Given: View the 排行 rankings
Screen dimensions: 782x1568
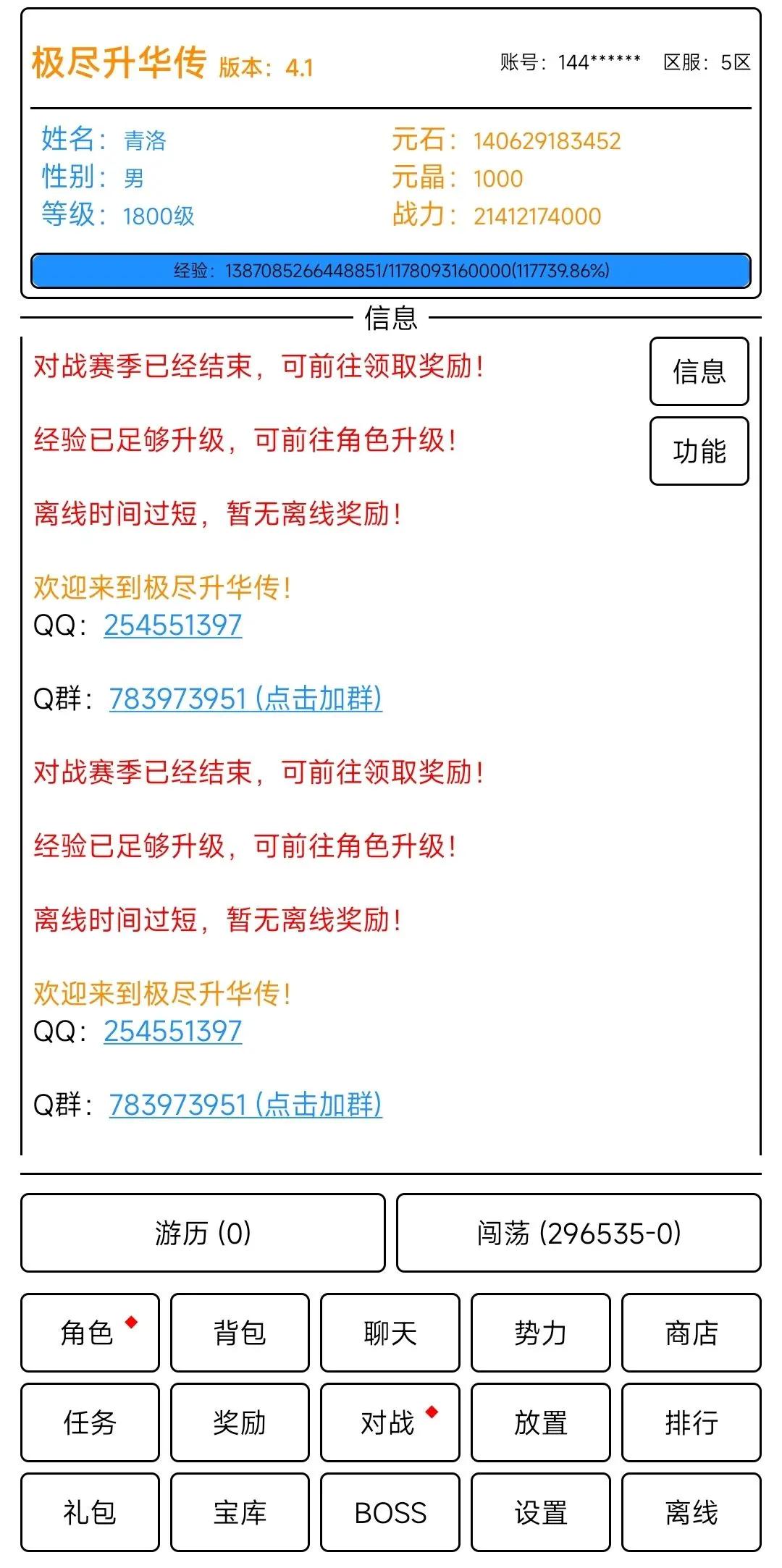Looking at the screenshot, I should click(x=691, y=1423).
